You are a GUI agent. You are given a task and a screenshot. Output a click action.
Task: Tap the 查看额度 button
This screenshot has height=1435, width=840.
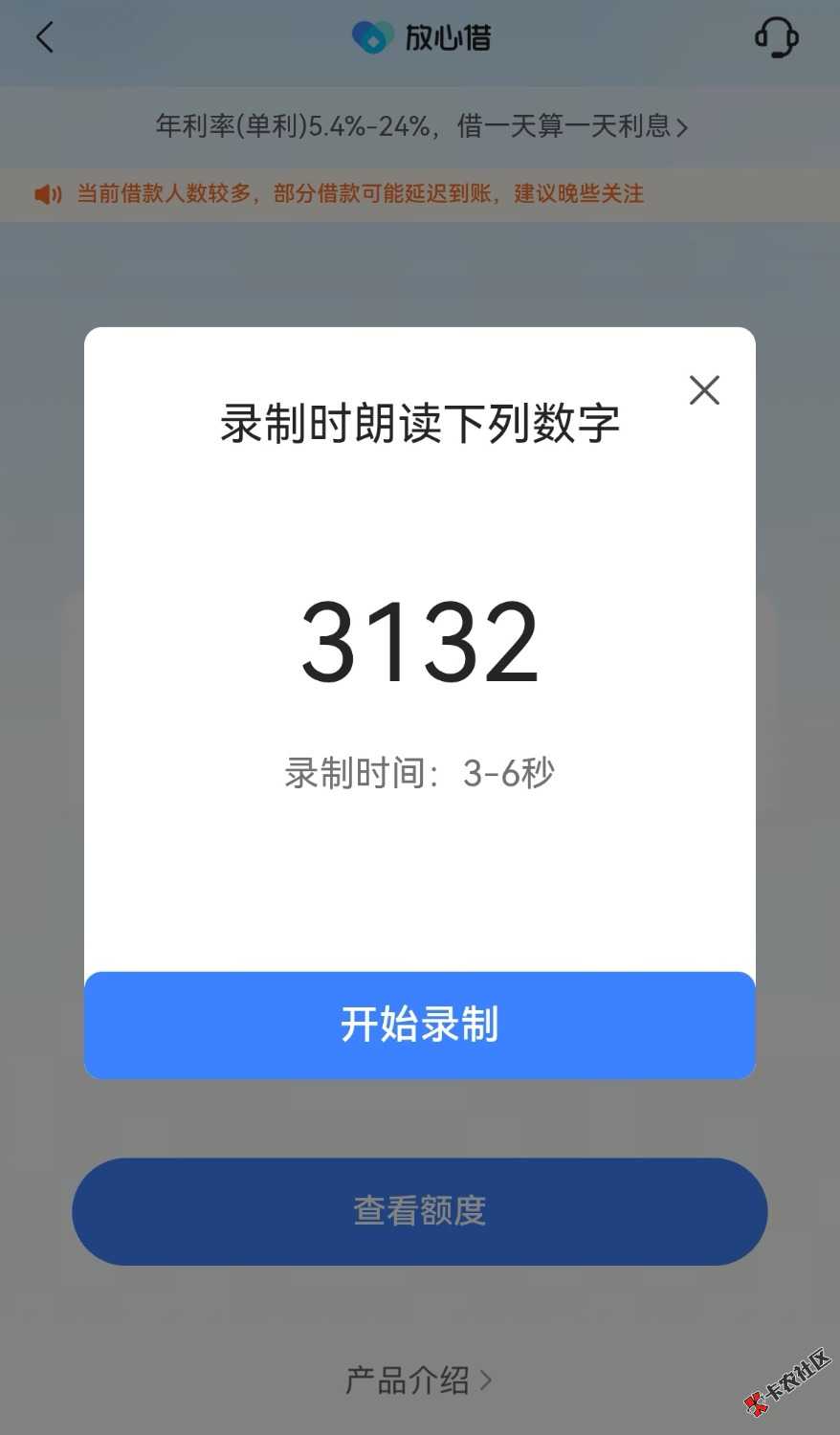click(x=419, y=1211)
